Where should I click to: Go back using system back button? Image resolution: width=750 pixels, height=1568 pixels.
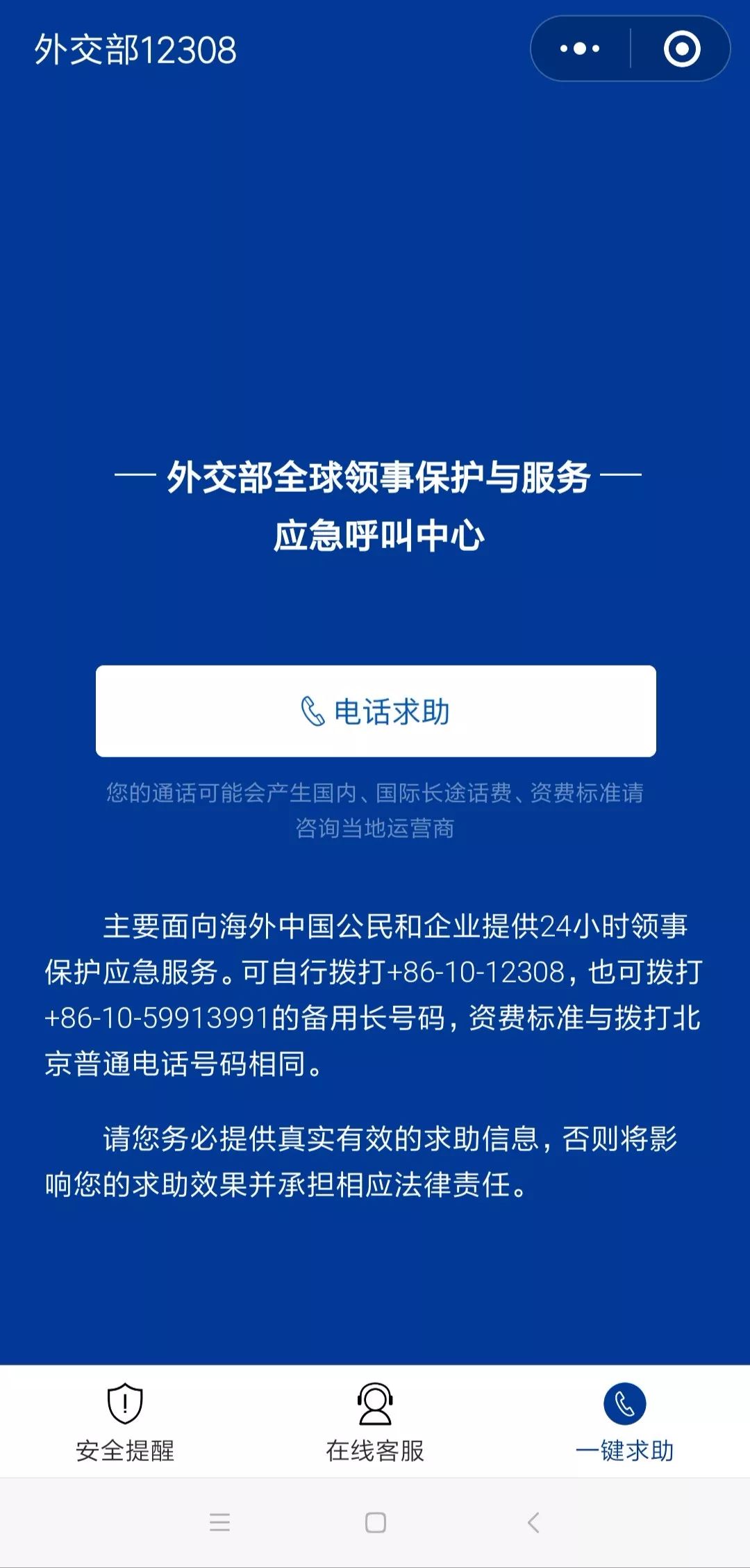533,1522
